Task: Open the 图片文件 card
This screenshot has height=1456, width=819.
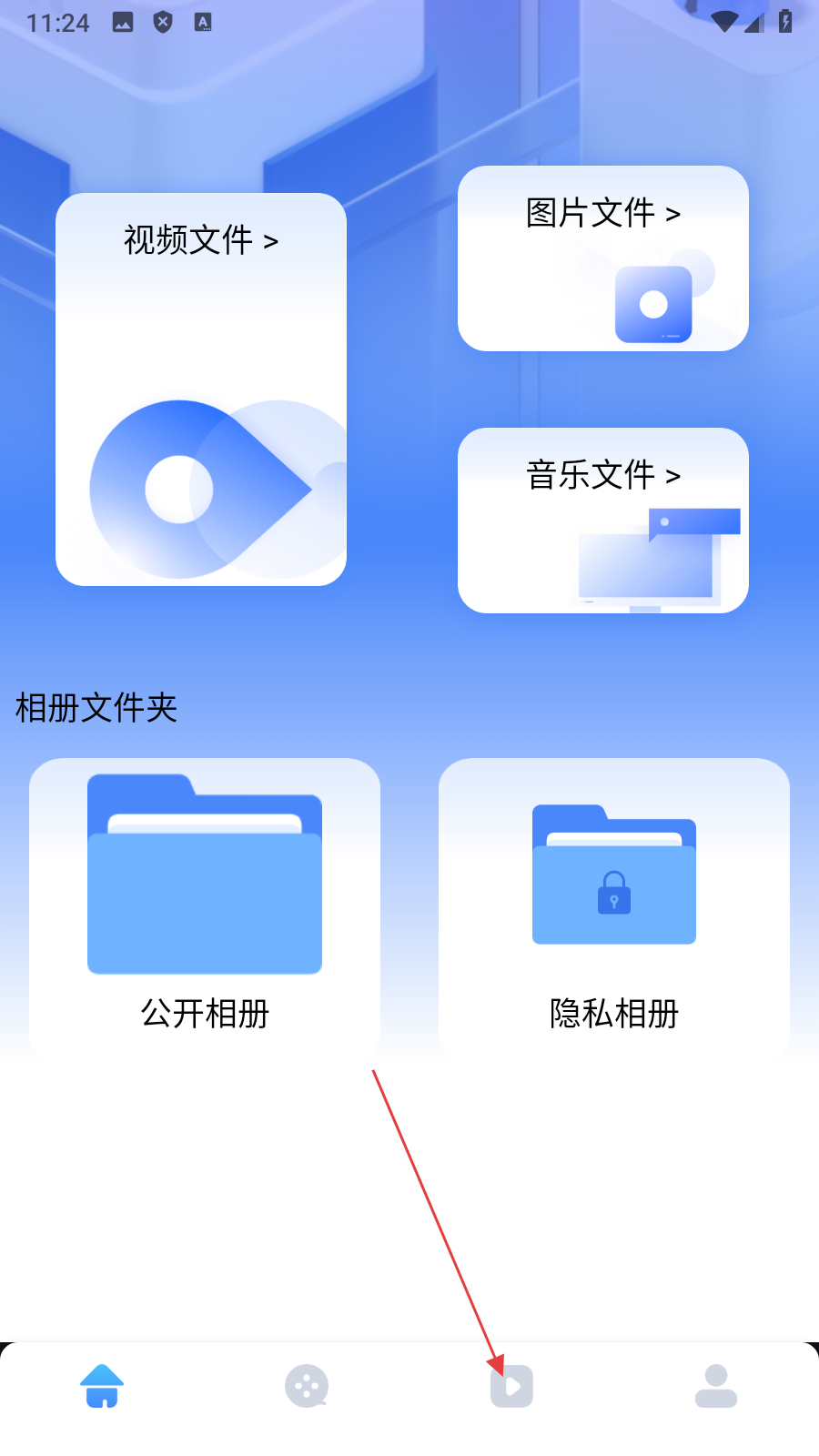Action: coord(602,258)
